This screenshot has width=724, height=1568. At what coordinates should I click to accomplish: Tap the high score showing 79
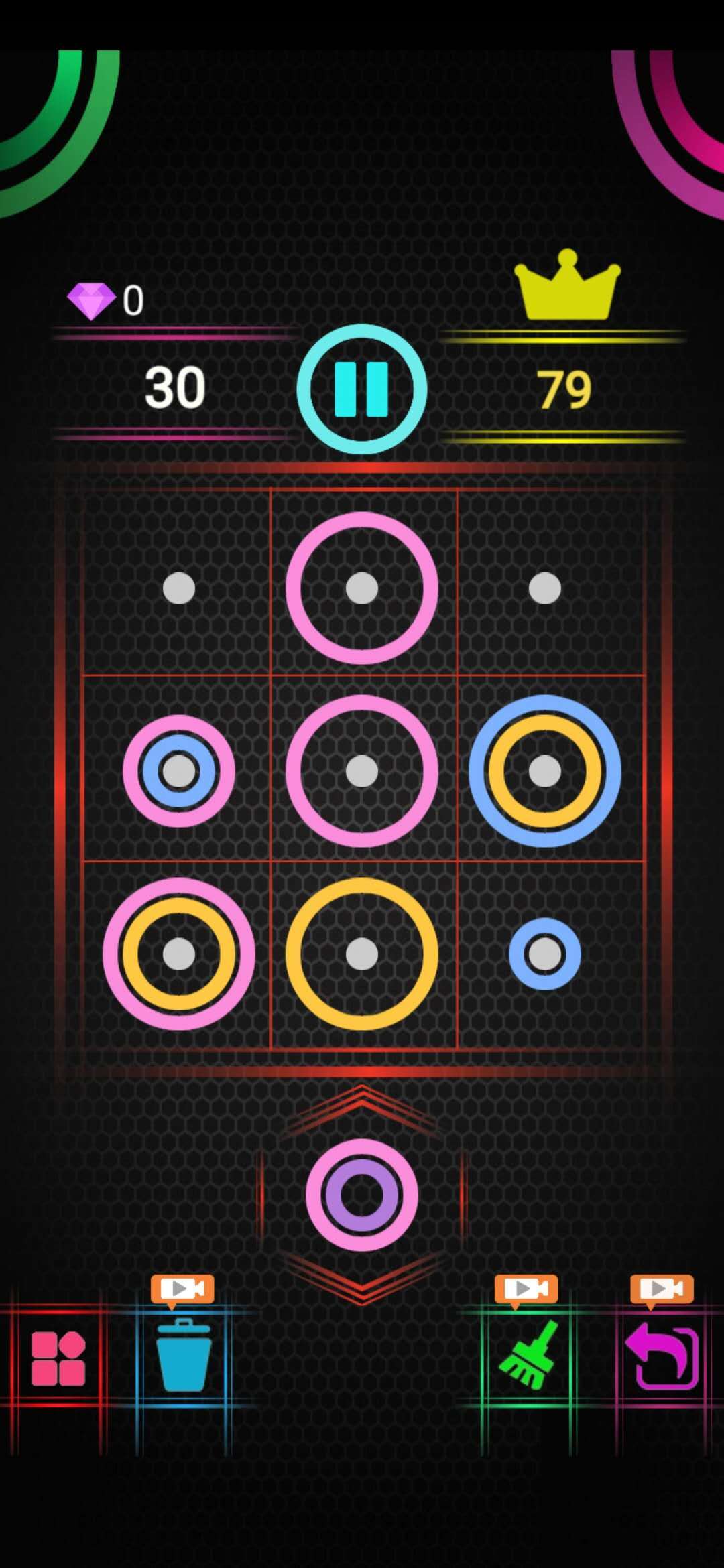click(565, 387)
